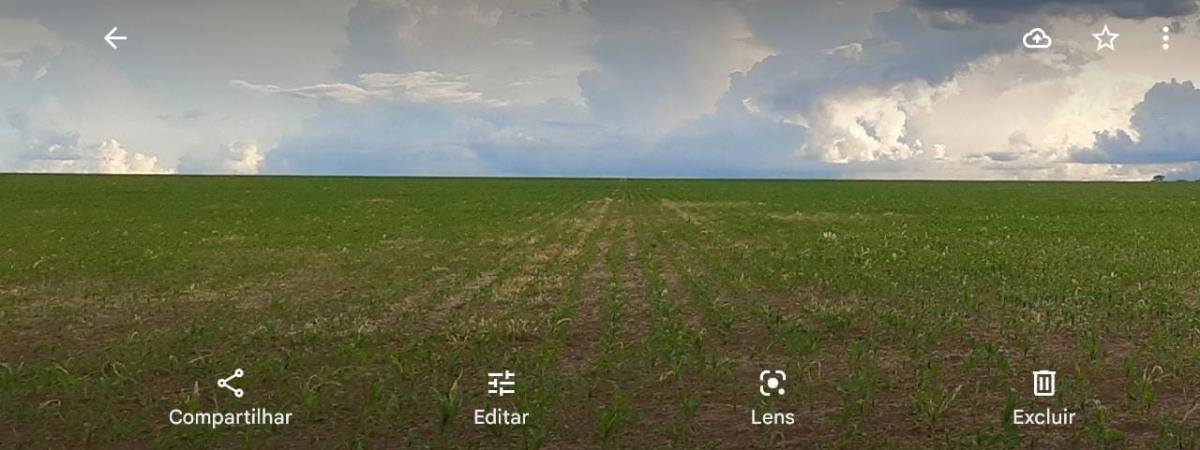Viewport: 1200px width, 450px height.
Task: Delete photo using Excluir
Action: tap(1044, 397)
